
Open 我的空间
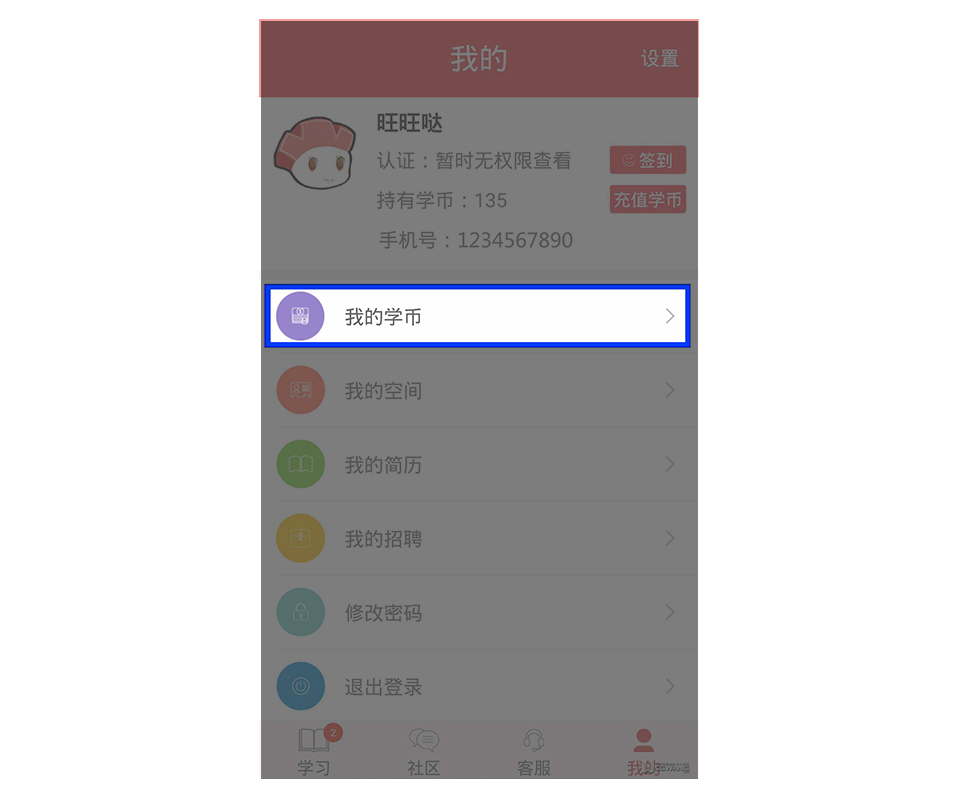click(477, 391)
